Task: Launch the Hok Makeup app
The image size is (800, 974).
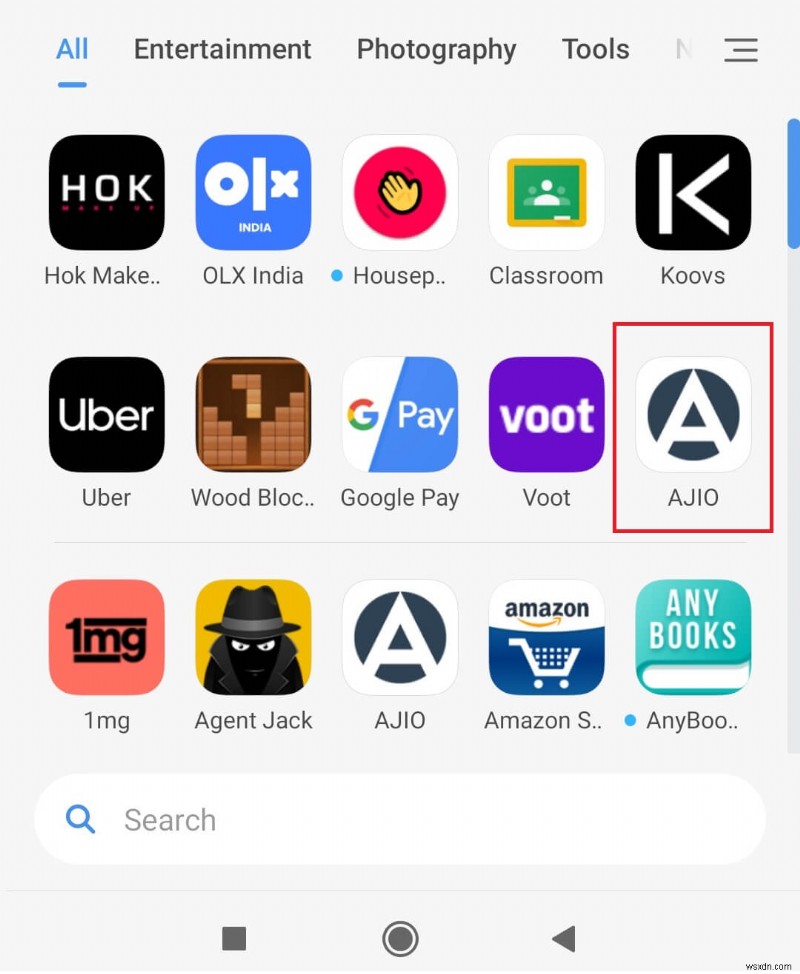Action: point(106,192)
